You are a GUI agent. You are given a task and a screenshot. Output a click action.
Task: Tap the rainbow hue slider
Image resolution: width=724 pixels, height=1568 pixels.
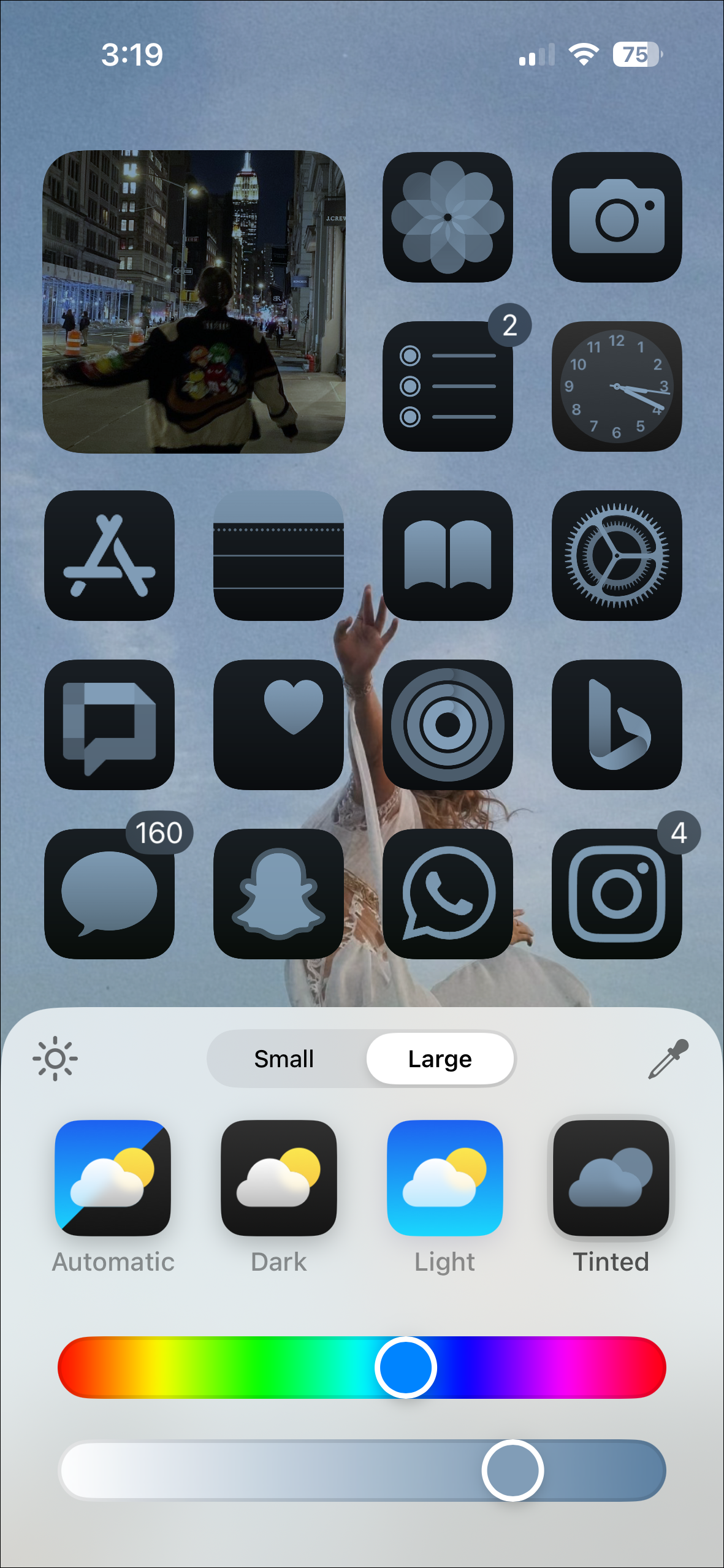(x=362, y=1367)
